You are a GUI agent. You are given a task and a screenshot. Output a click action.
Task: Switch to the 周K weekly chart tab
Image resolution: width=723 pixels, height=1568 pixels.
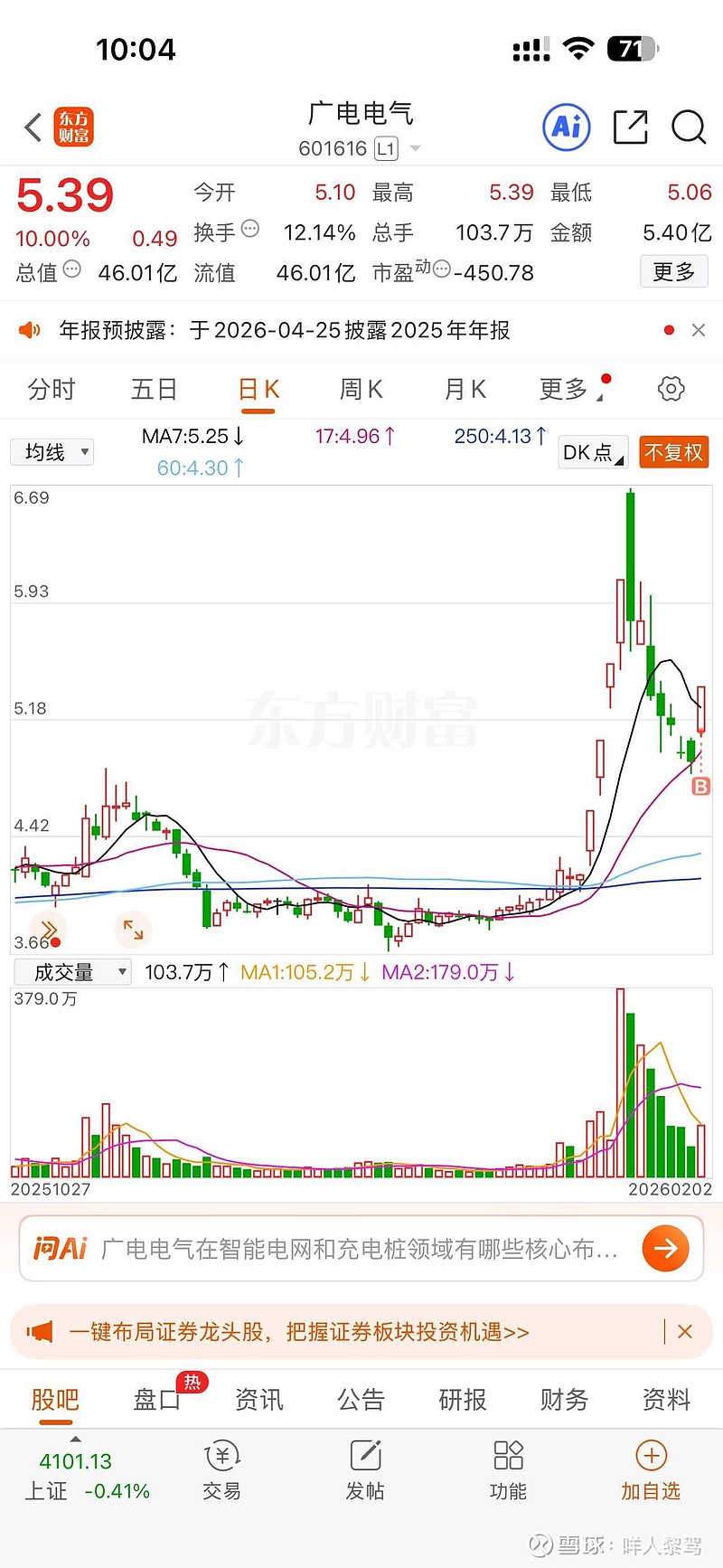point(361,389)
